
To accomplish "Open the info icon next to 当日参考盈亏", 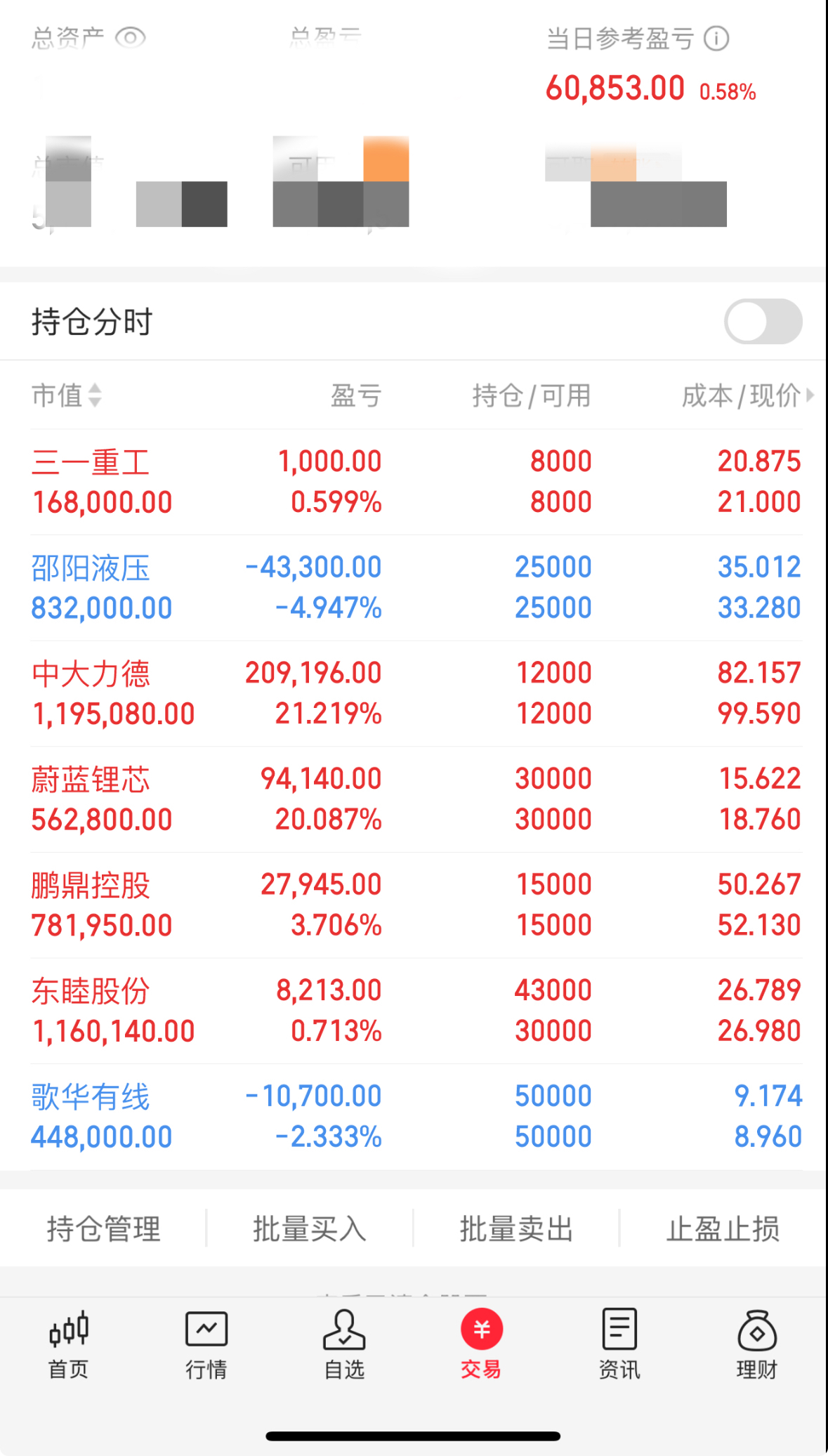I will click(717, 39).
